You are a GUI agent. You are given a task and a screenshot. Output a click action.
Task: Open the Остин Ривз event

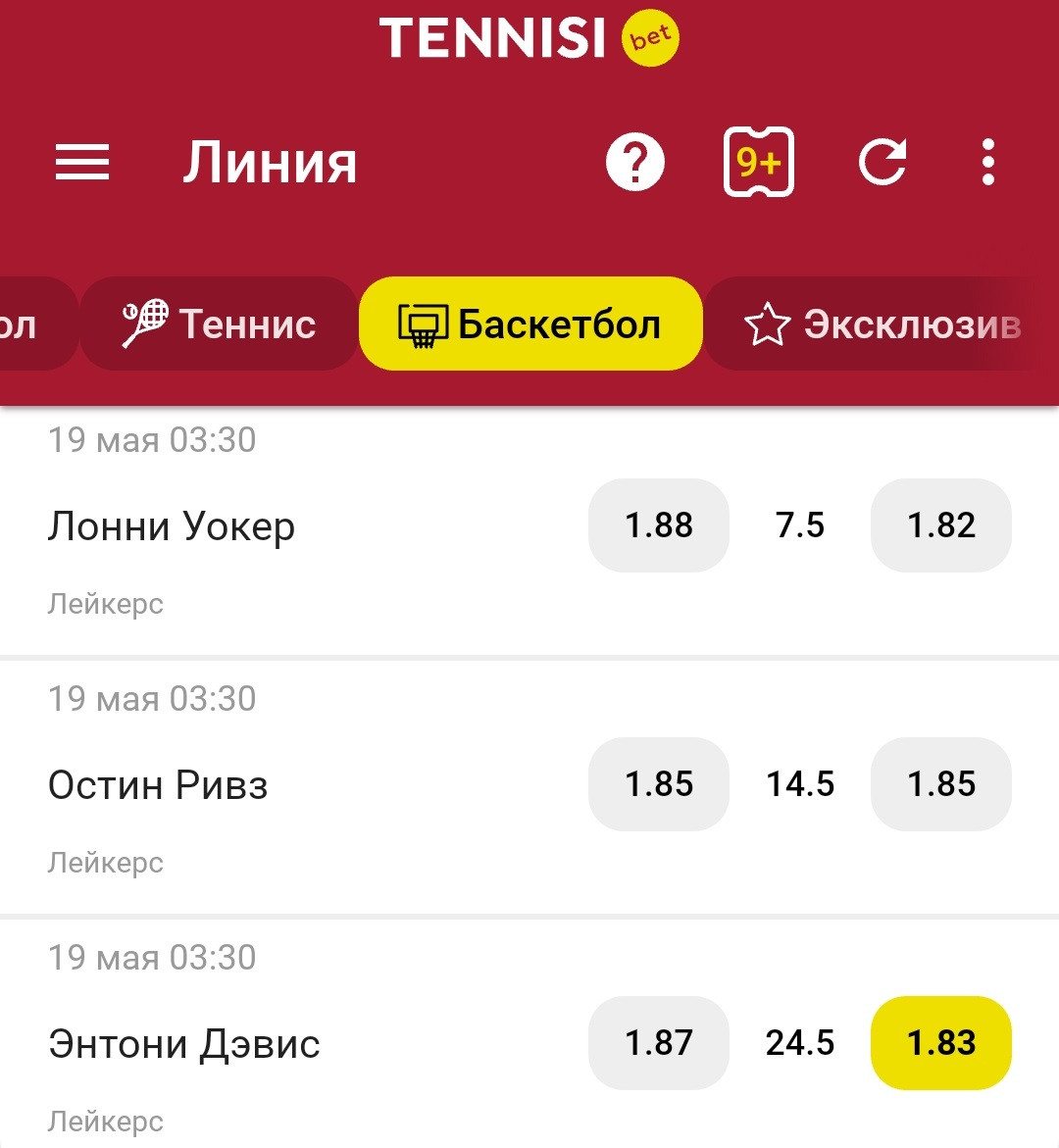click(x=158, y=786)
